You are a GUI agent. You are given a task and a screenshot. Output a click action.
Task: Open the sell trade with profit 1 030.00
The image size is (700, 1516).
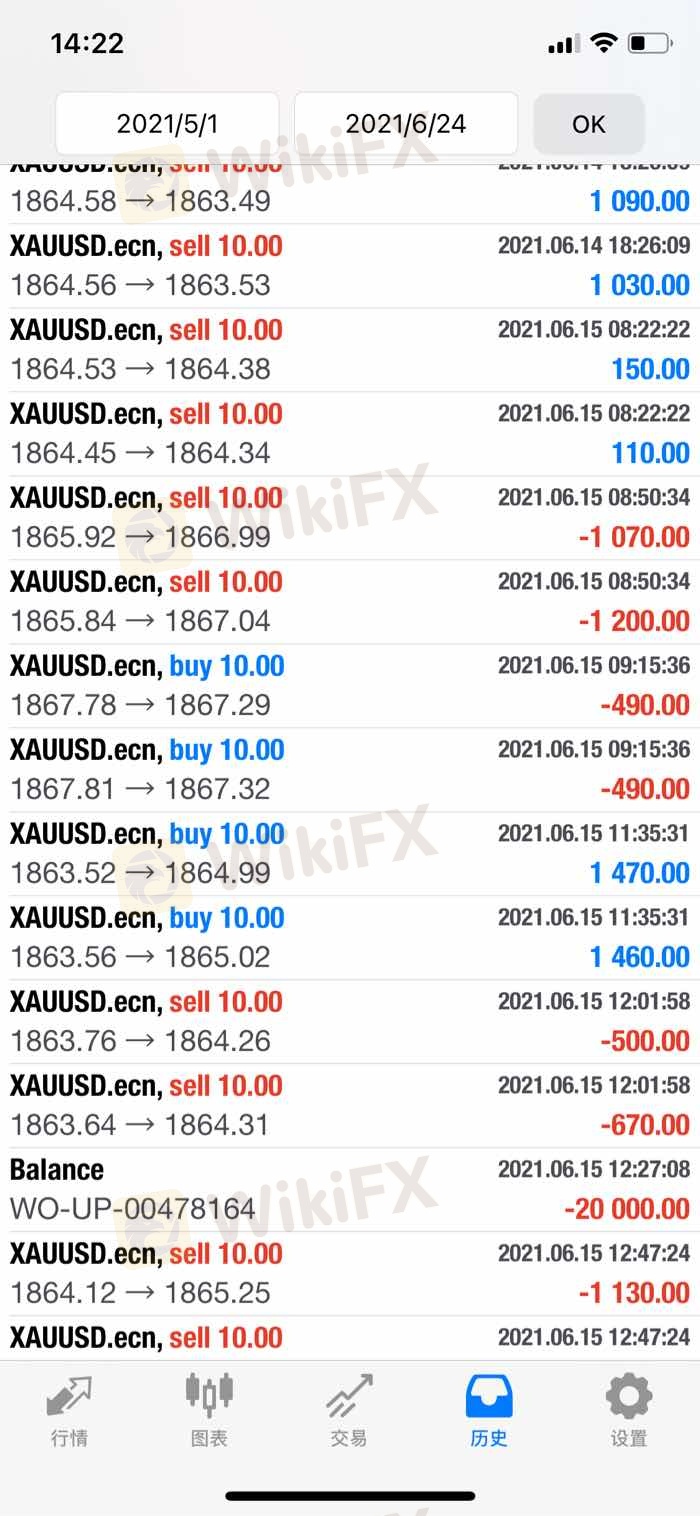(x=350, y=266)
